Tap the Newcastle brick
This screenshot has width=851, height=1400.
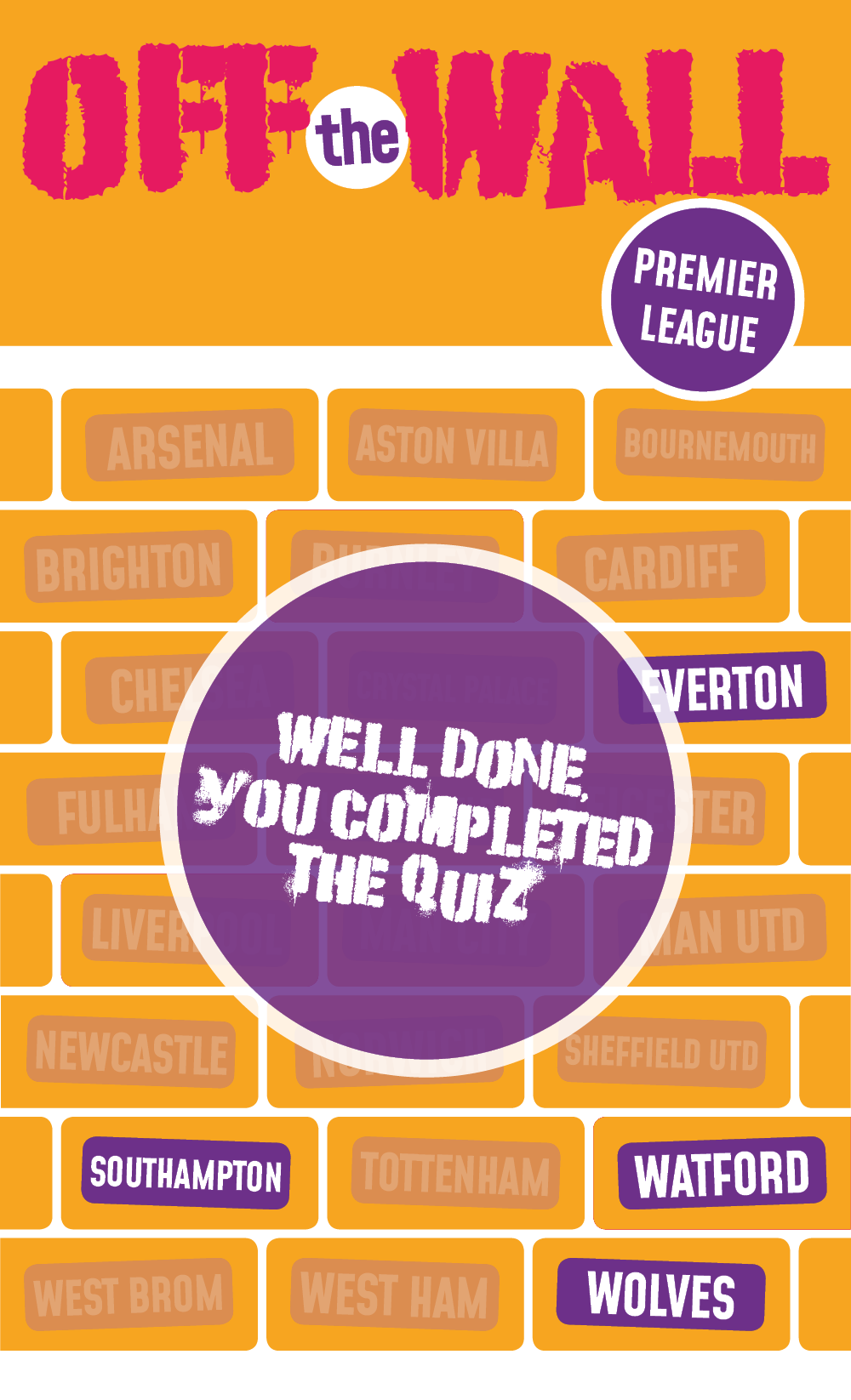click(x=130, y=1052)
